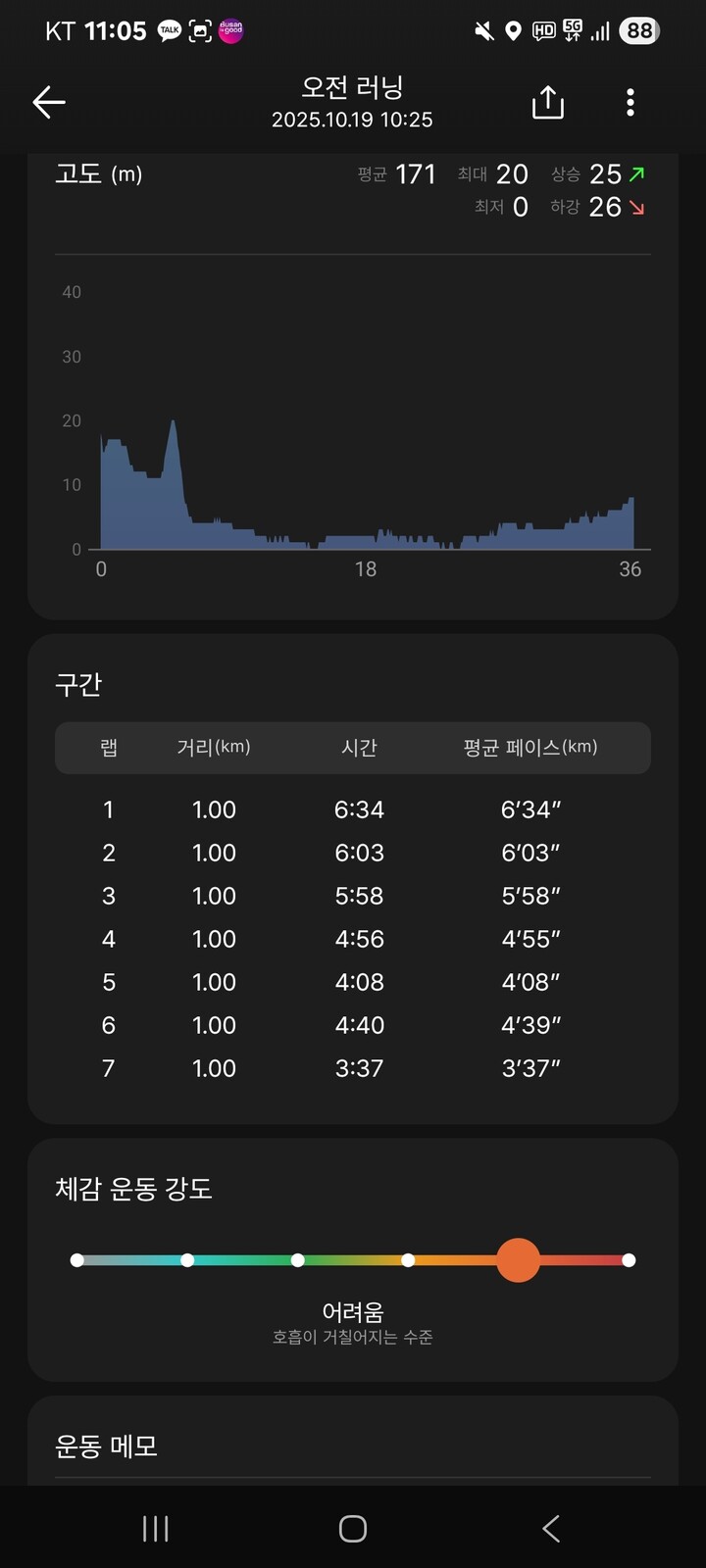Select lap 5 in the splits table

353,982
